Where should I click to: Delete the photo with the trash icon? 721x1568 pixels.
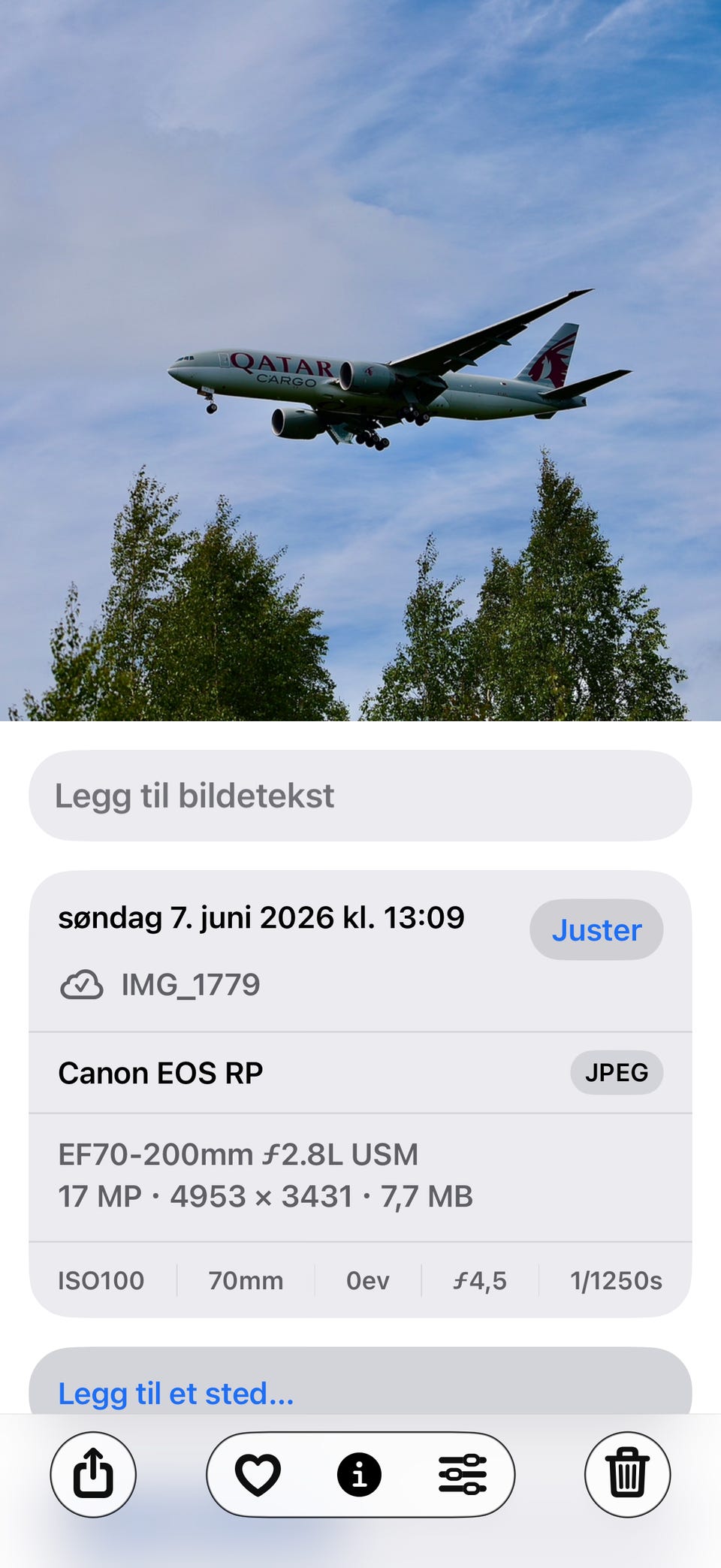pos(627,1474)
